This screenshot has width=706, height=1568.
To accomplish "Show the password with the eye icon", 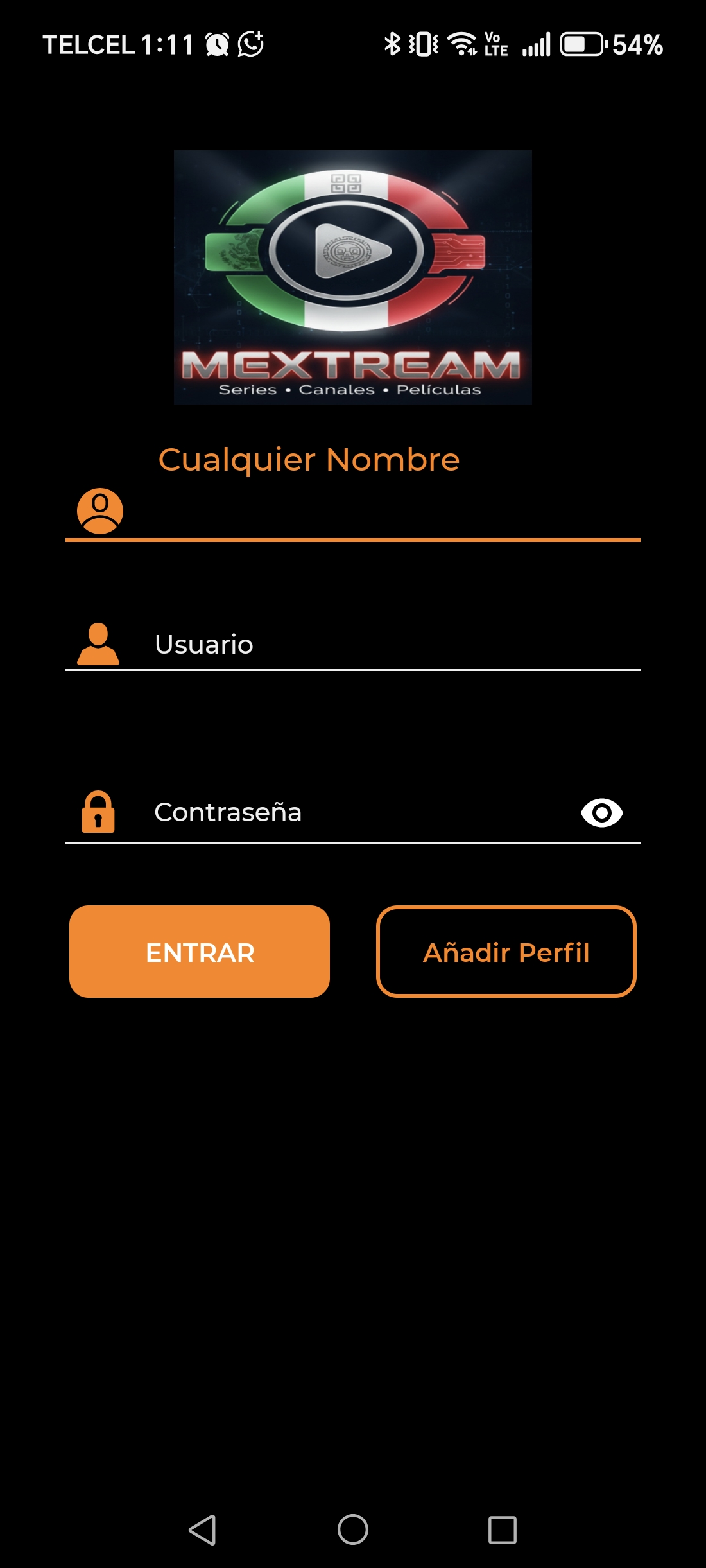I will point(601,813).
